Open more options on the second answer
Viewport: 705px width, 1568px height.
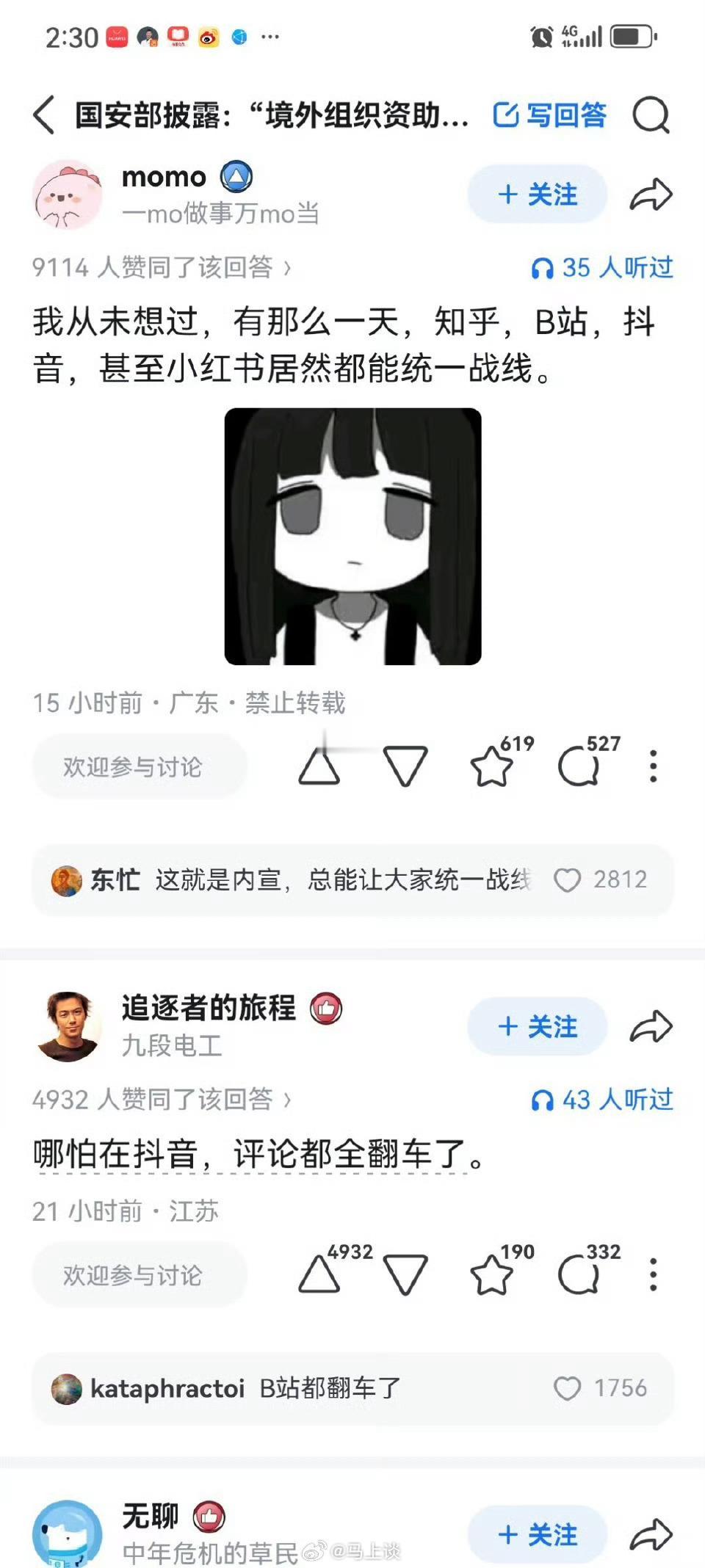click(x=653, y=1275)
